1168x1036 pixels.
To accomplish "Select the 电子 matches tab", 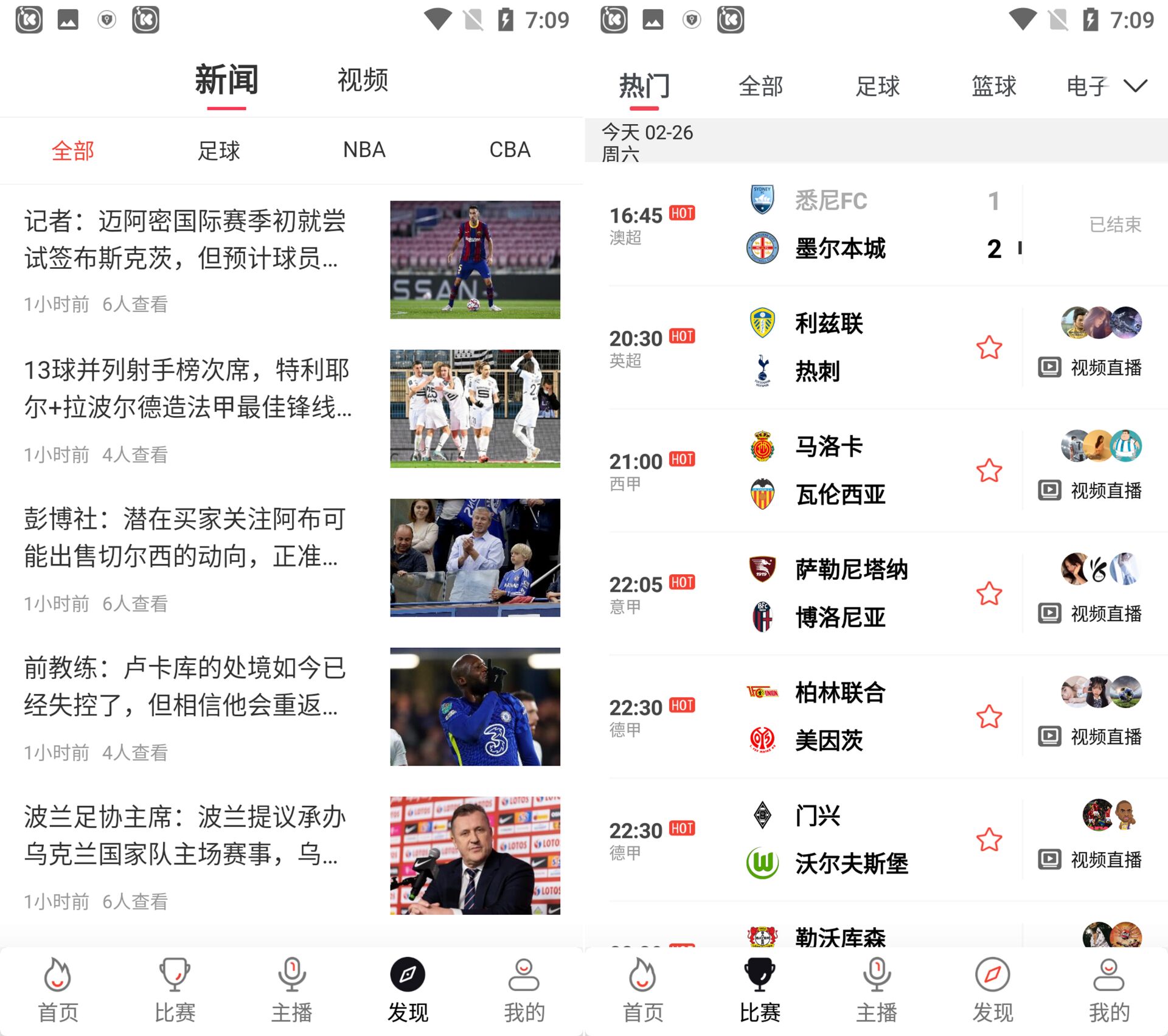I will (1086, 86).
